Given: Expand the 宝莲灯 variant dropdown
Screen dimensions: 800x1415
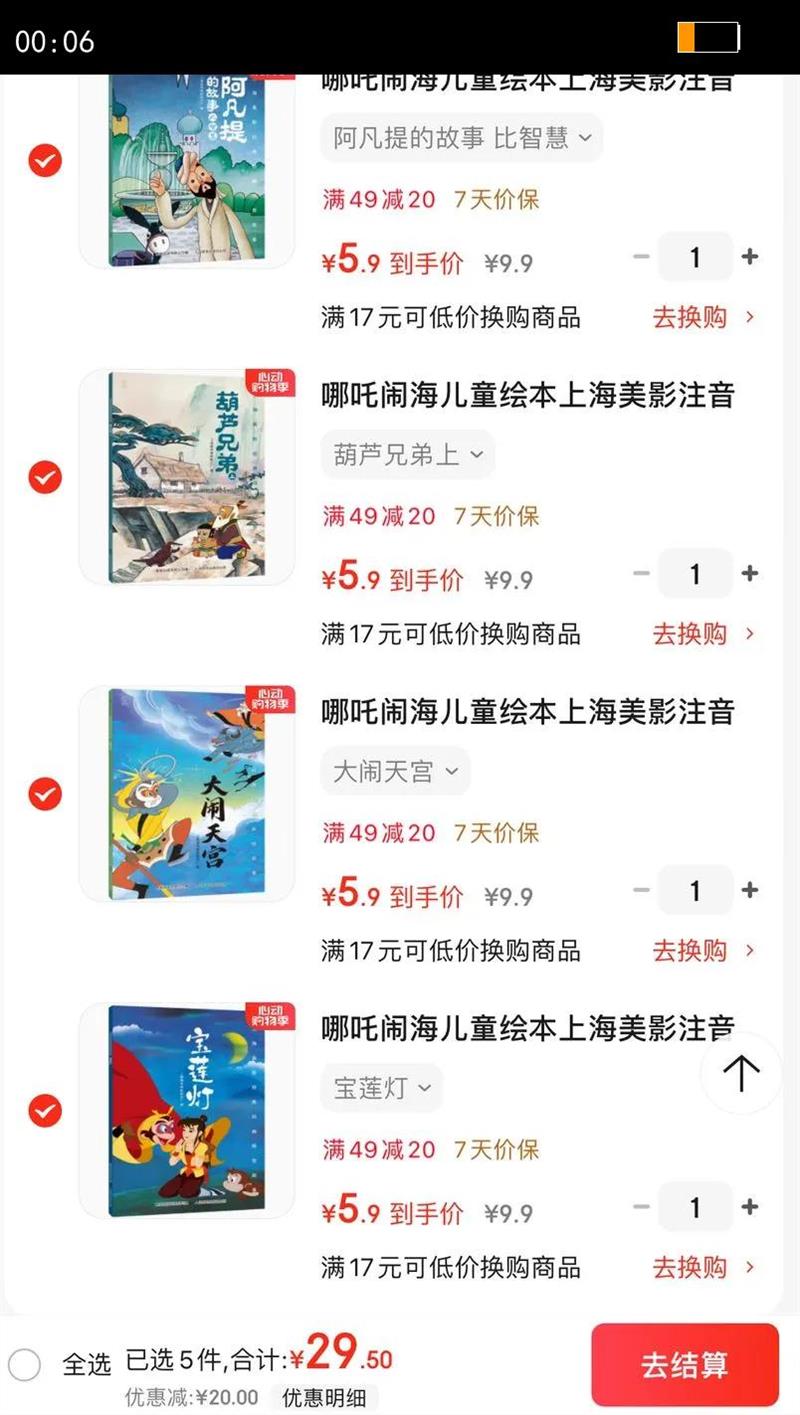Looking at the screenshot, I should click(x=381, y=1088).
